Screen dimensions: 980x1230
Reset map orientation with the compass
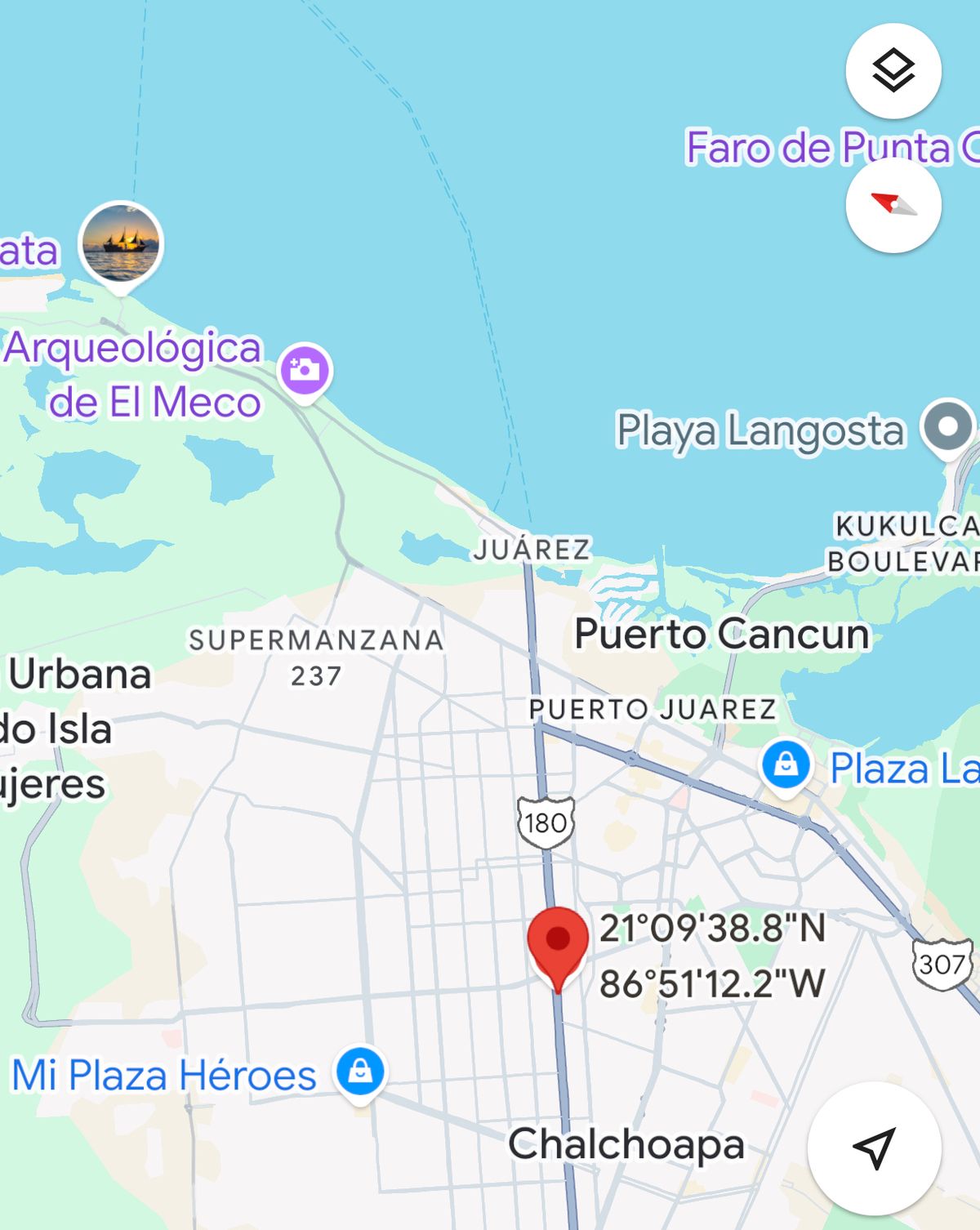tap(893, 205)
